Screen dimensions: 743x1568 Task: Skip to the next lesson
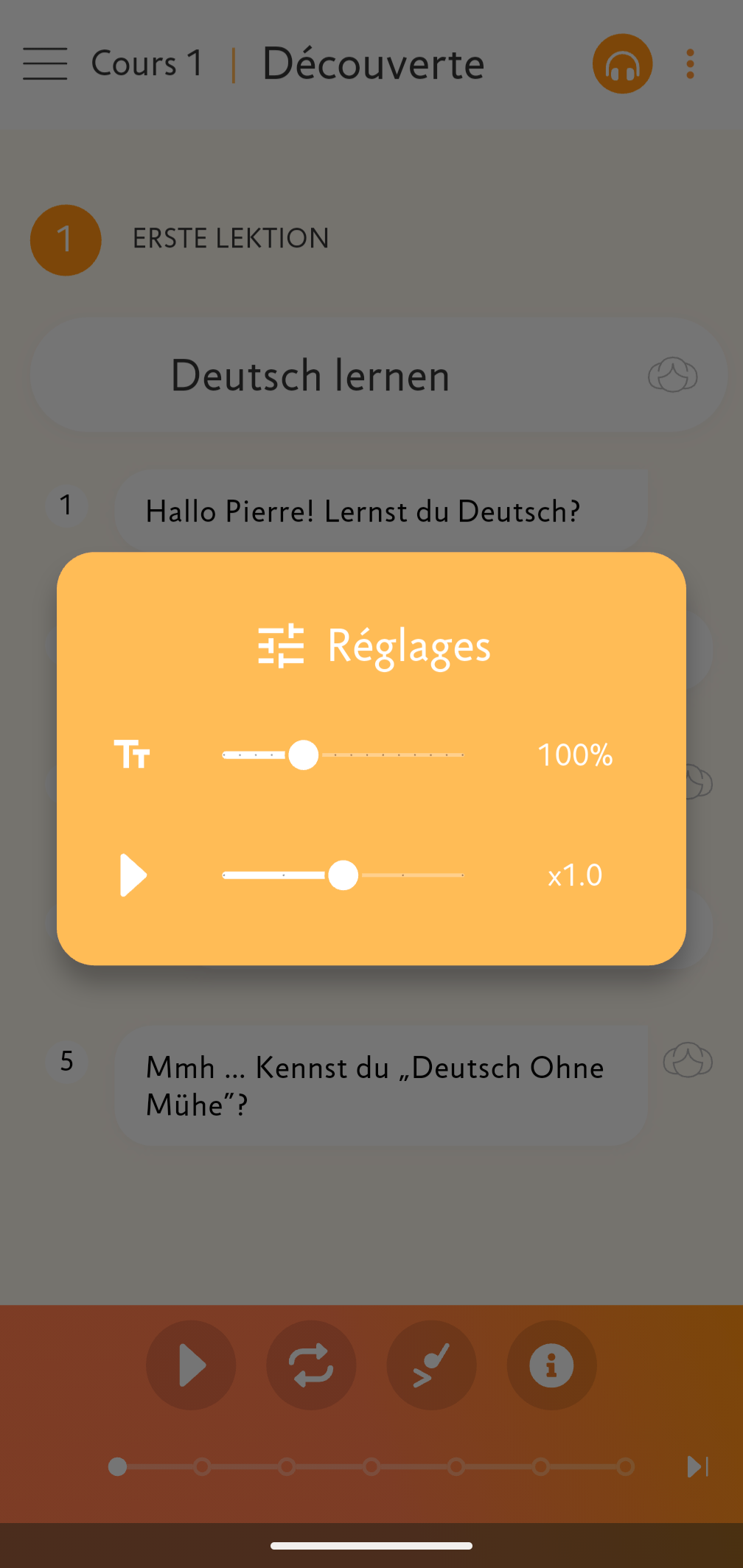697,1466
